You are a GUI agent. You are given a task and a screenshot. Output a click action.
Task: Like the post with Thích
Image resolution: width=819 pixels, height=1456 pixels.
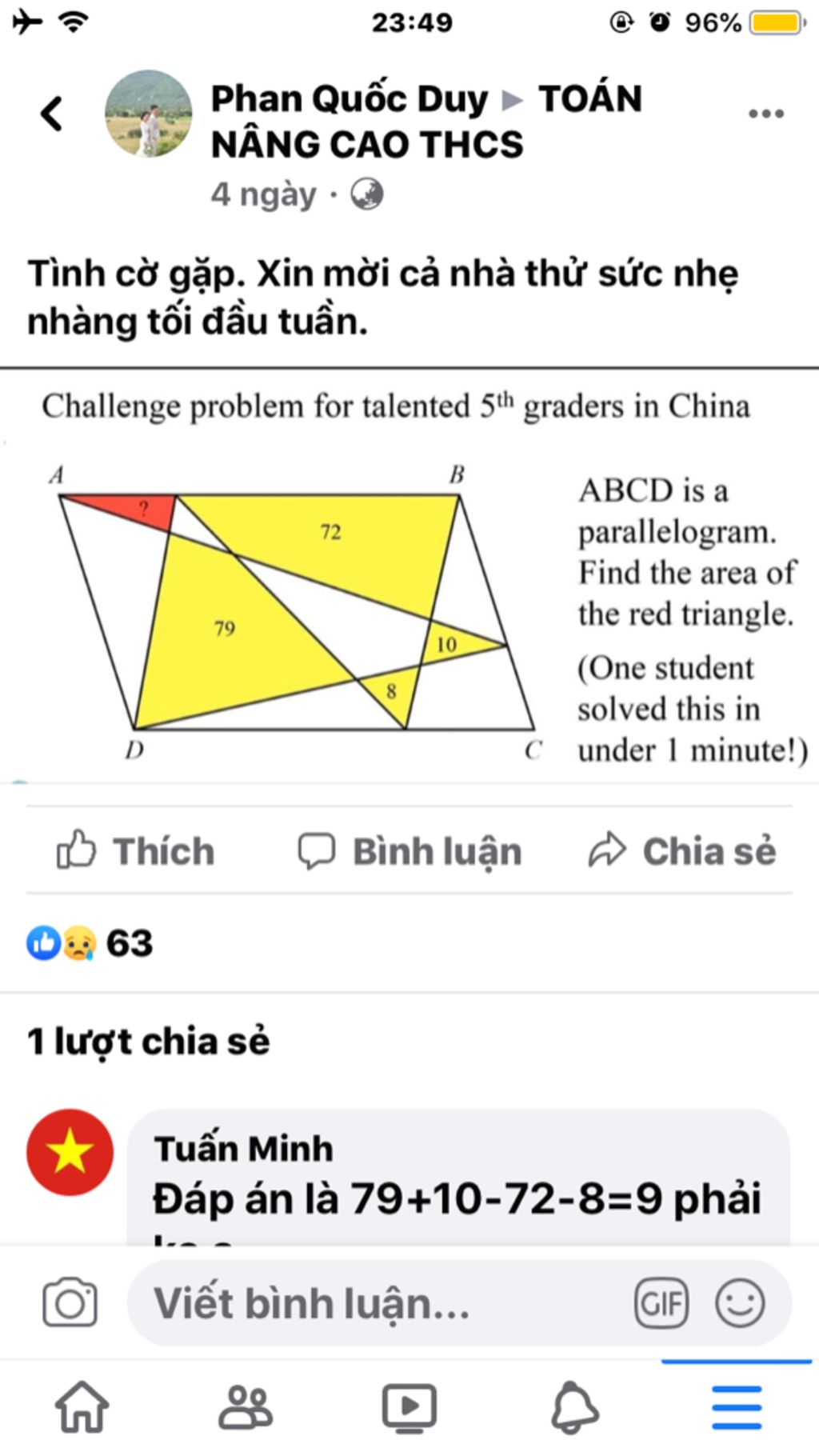click(136, 851)
